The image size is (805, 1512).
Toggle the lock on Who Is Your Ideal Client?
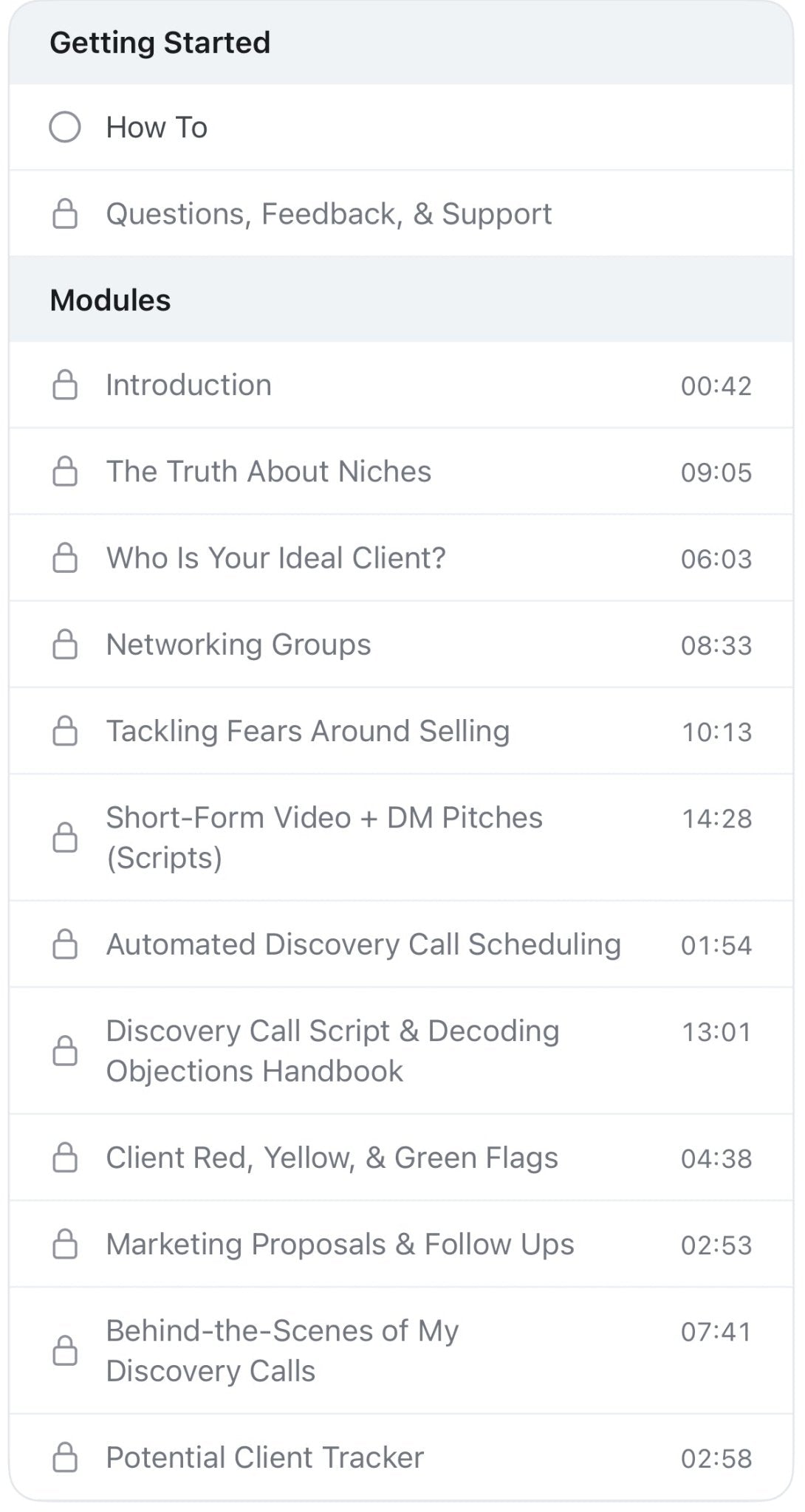65,557
